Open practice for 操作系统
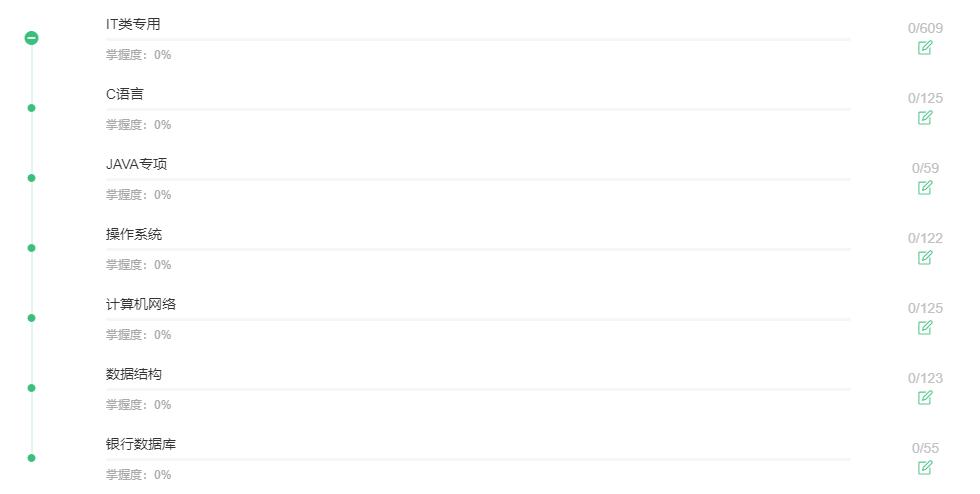Image resolution: width=980 pixels, height=494 pixels. coord(925,257)
